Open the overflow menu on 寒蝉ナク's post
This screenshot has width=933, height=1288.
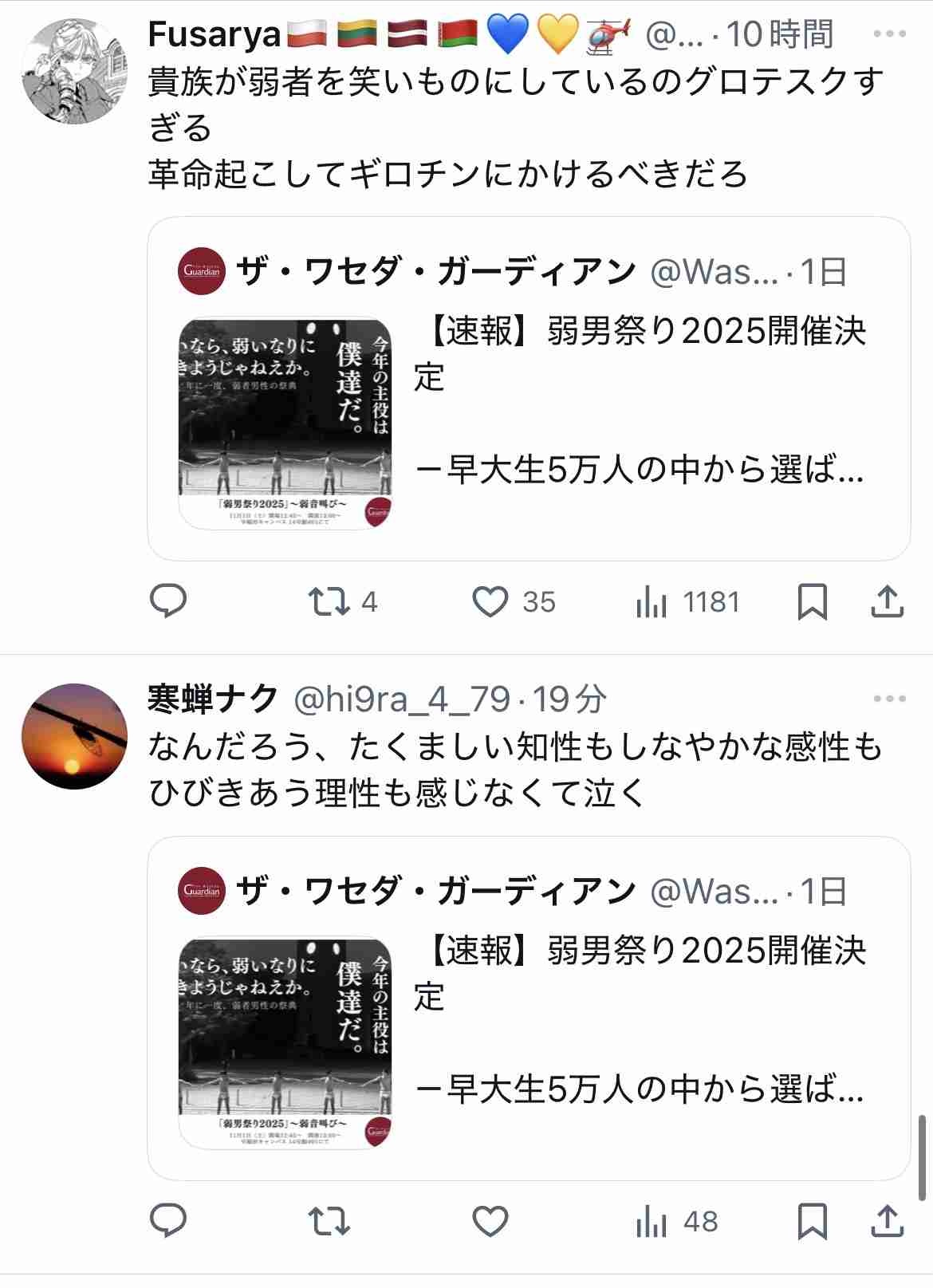(889, 699)
